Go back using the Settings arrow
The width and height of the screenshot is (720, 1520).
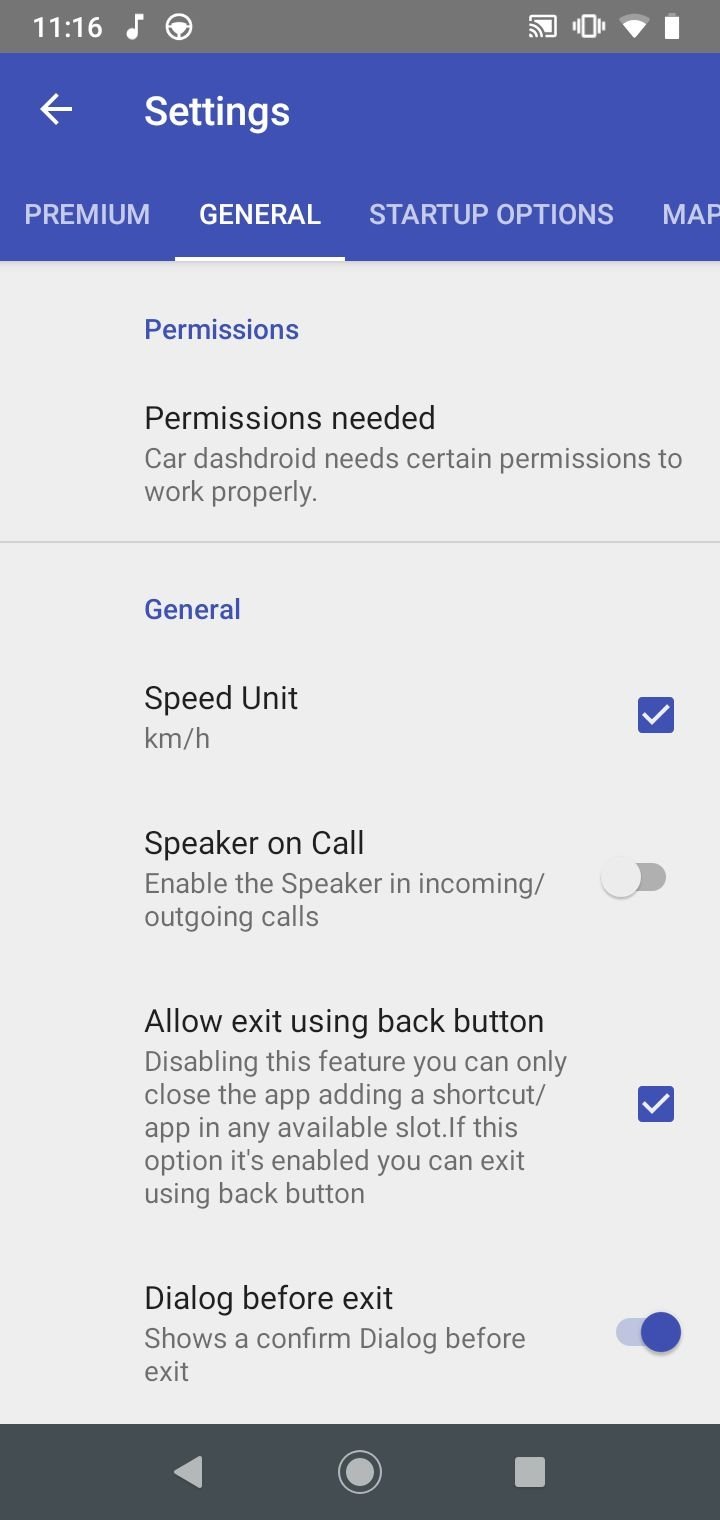56,110
